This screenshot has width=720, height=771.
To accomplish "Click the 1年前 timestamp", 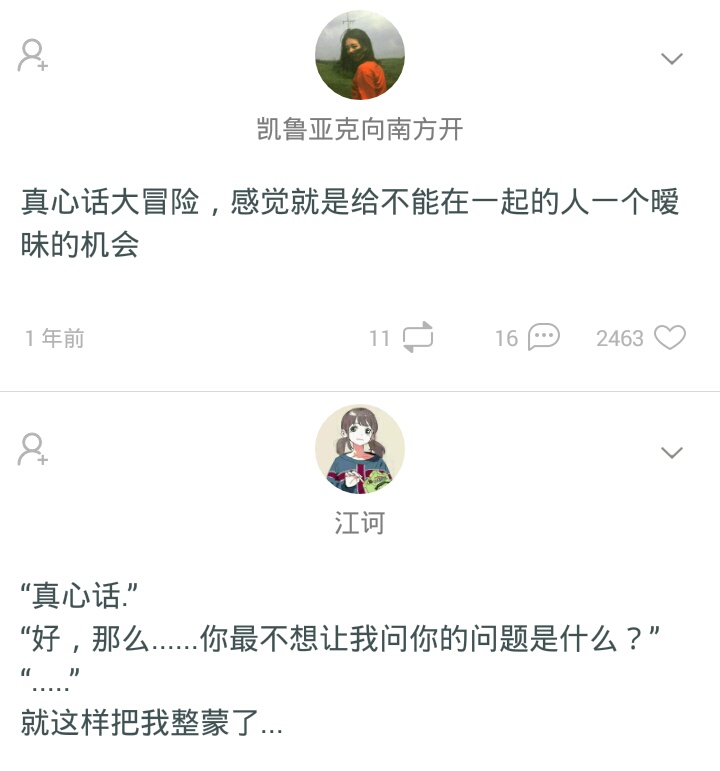I will tap(53, 337).
